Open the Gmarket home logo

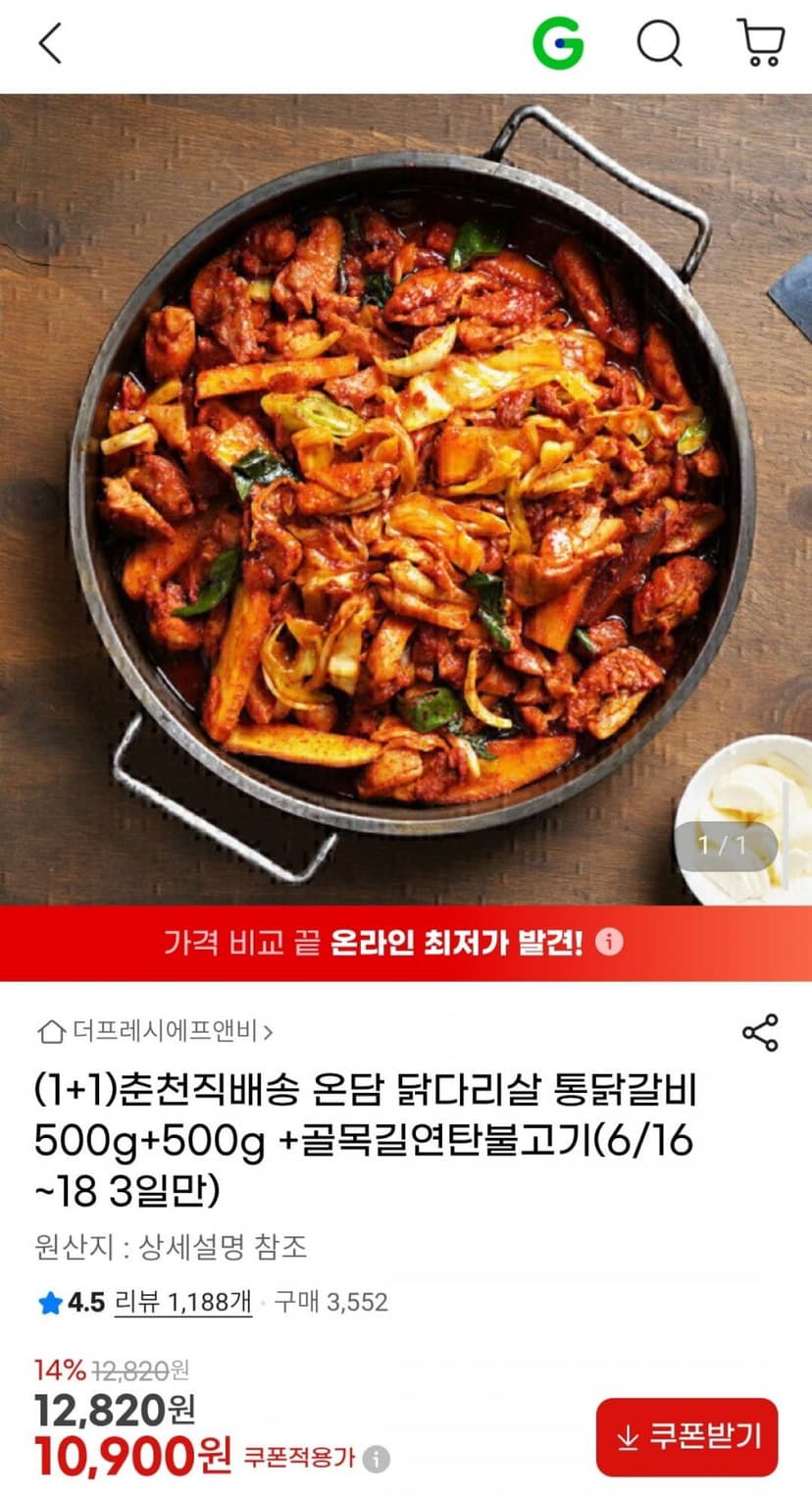coord(558,43)
